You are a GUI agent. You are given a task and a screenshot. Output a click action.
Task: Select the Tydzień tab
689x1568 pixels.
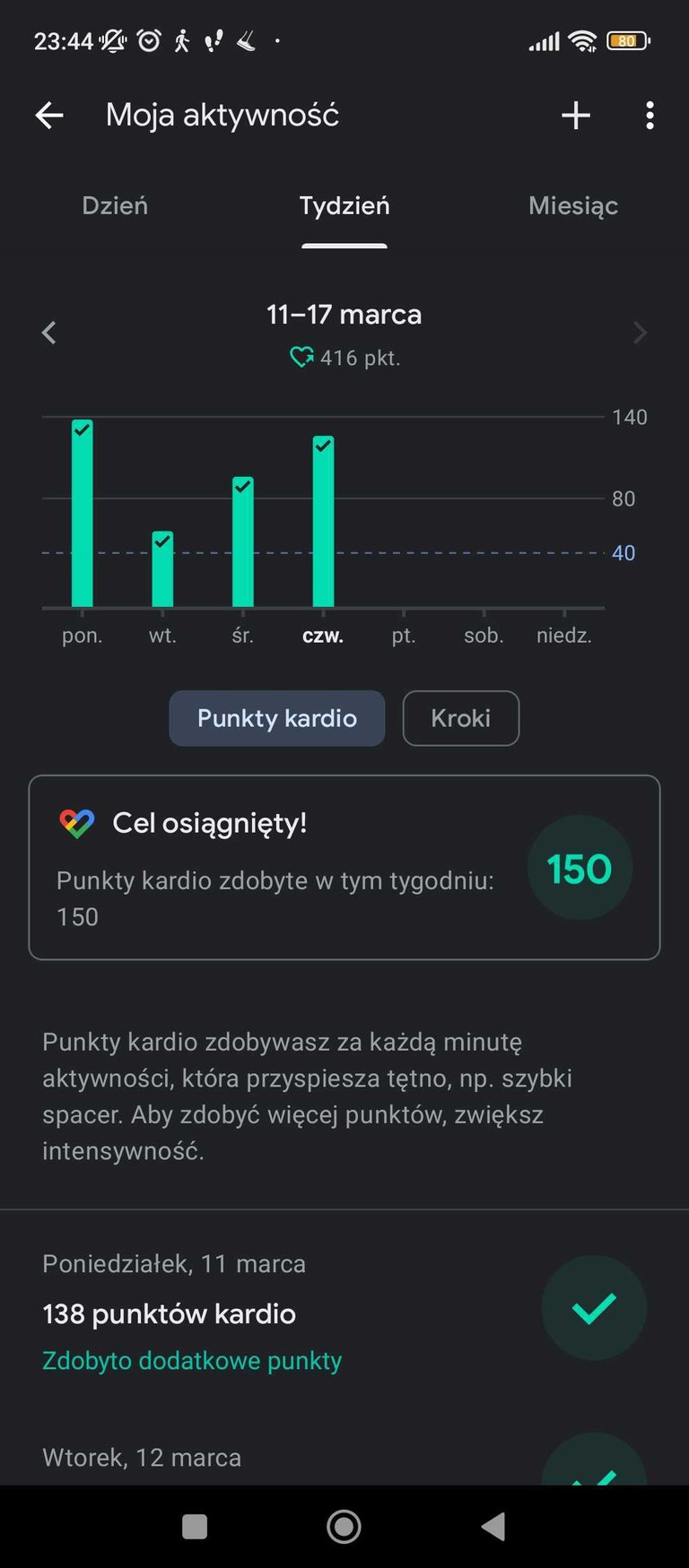pos(344,205)
